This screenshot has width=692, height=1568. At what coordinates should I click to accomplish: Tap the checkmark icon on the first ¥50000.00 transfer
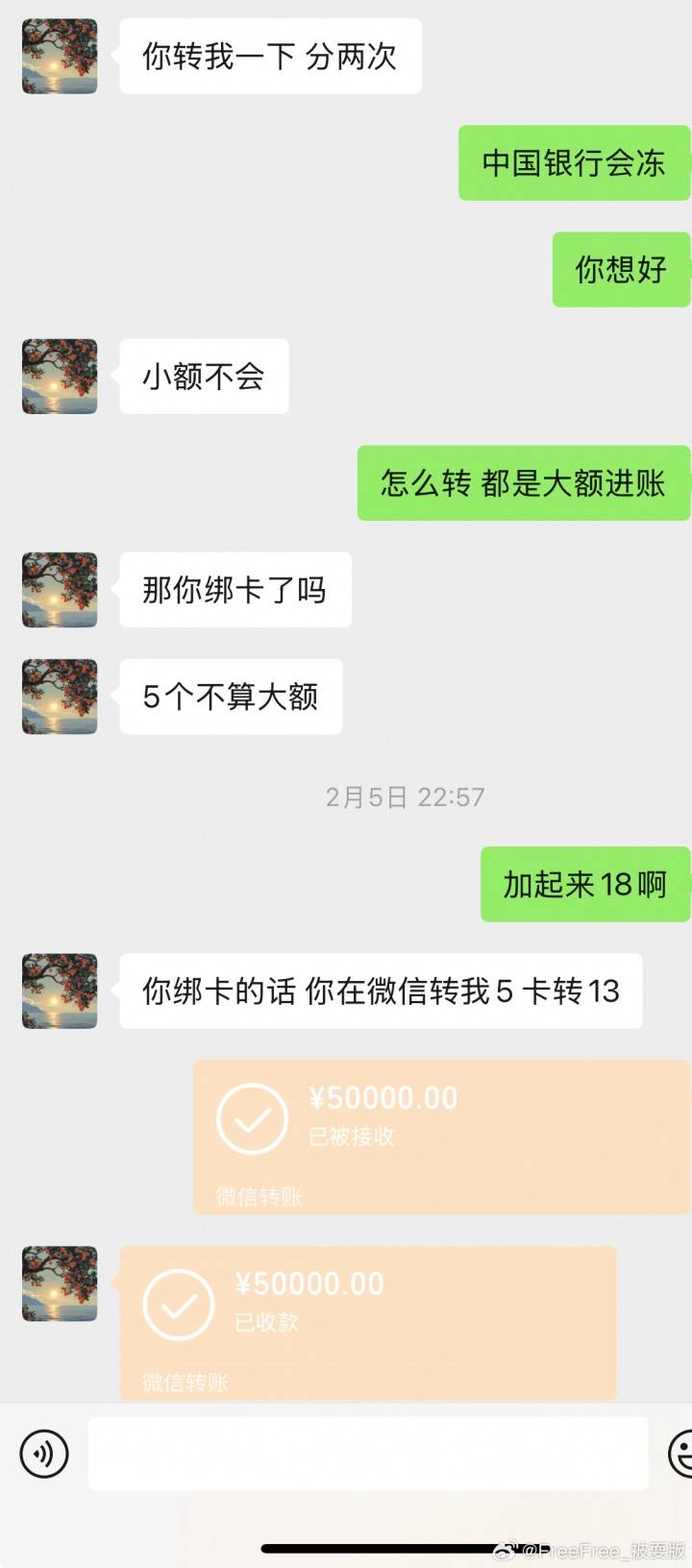point(252,1118)
